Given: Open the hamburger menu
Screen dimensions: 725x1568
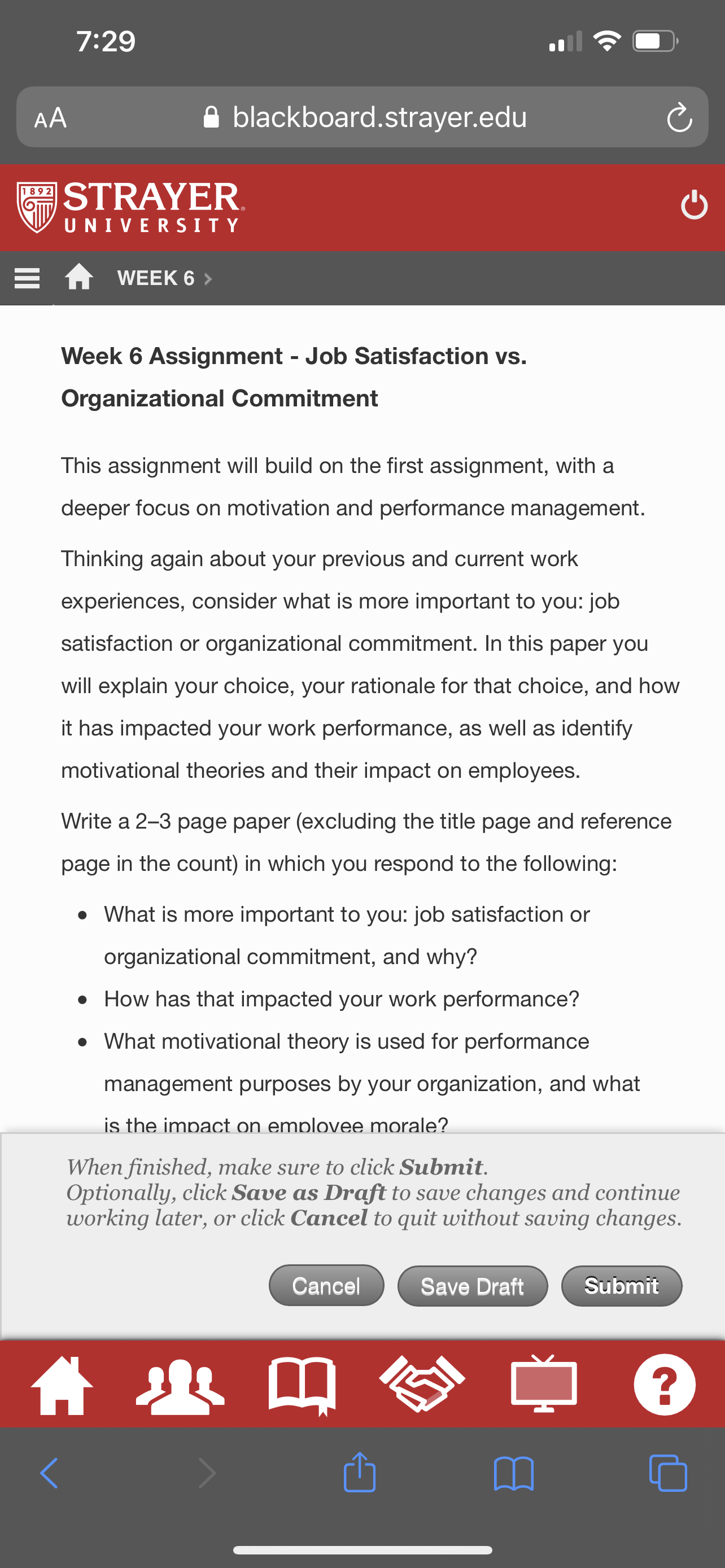Looking at the screenshot, I should click(27, 278).
